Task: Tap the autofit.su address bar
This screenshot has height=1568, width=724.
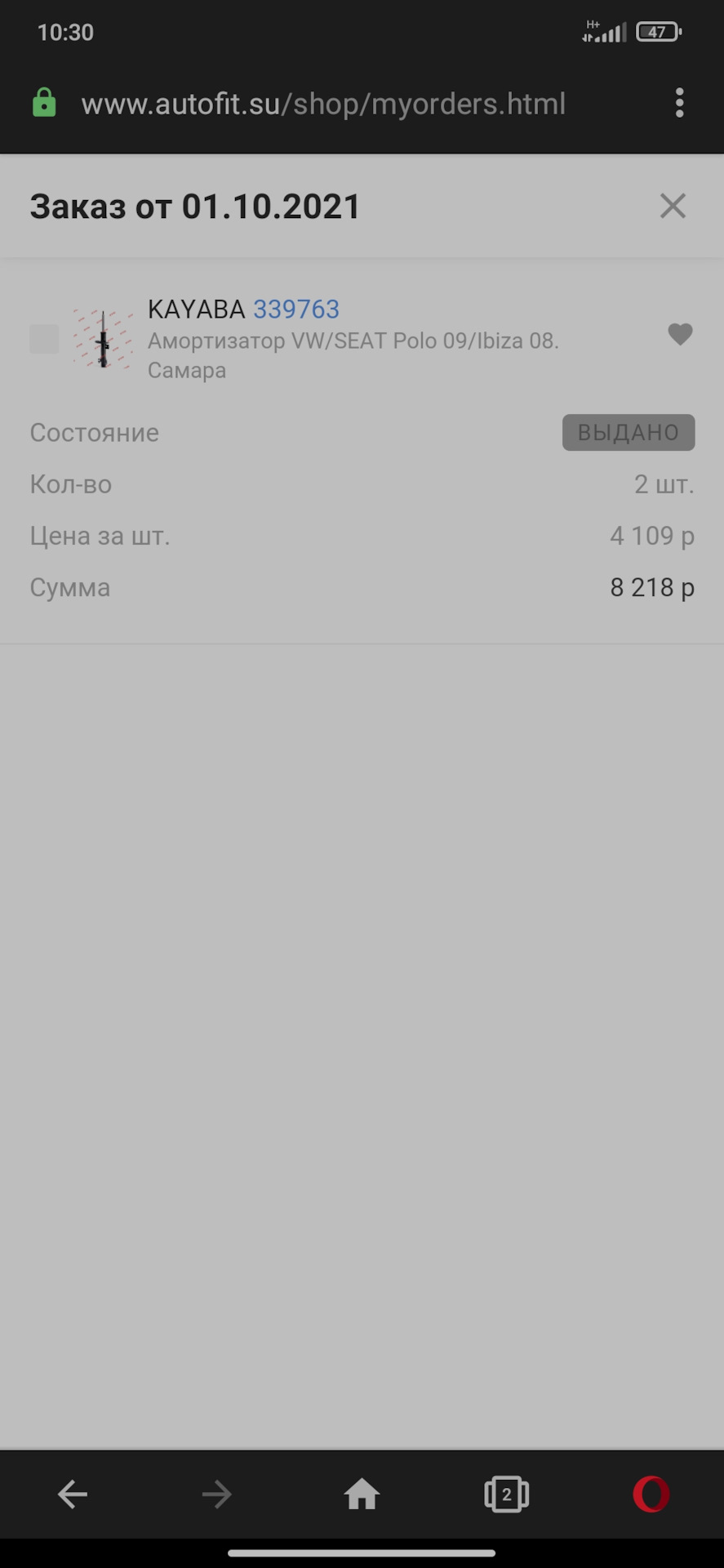Action: coord(323,105)
